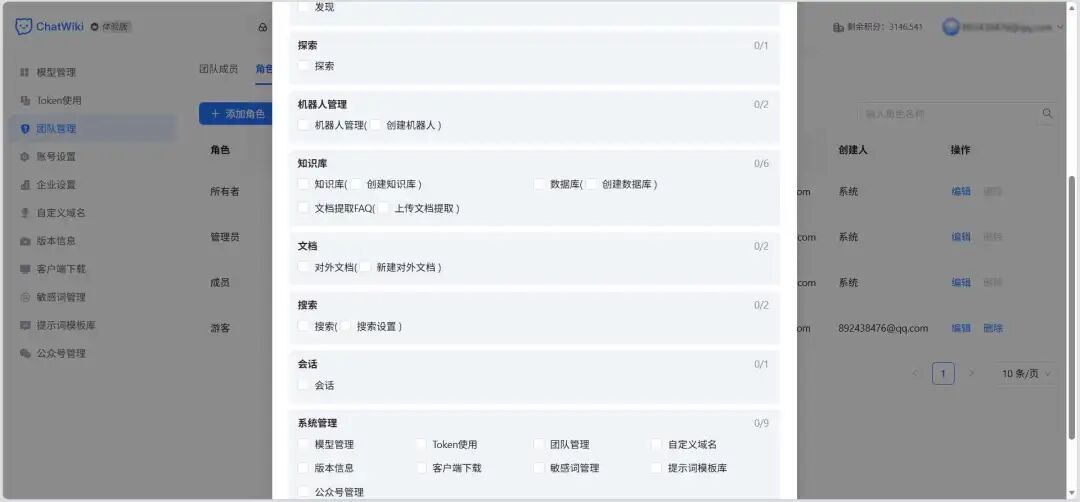Tick the 创建机器人 checkbox
The height and width of the screenshot is (502, 1080).
coord(375,125)
